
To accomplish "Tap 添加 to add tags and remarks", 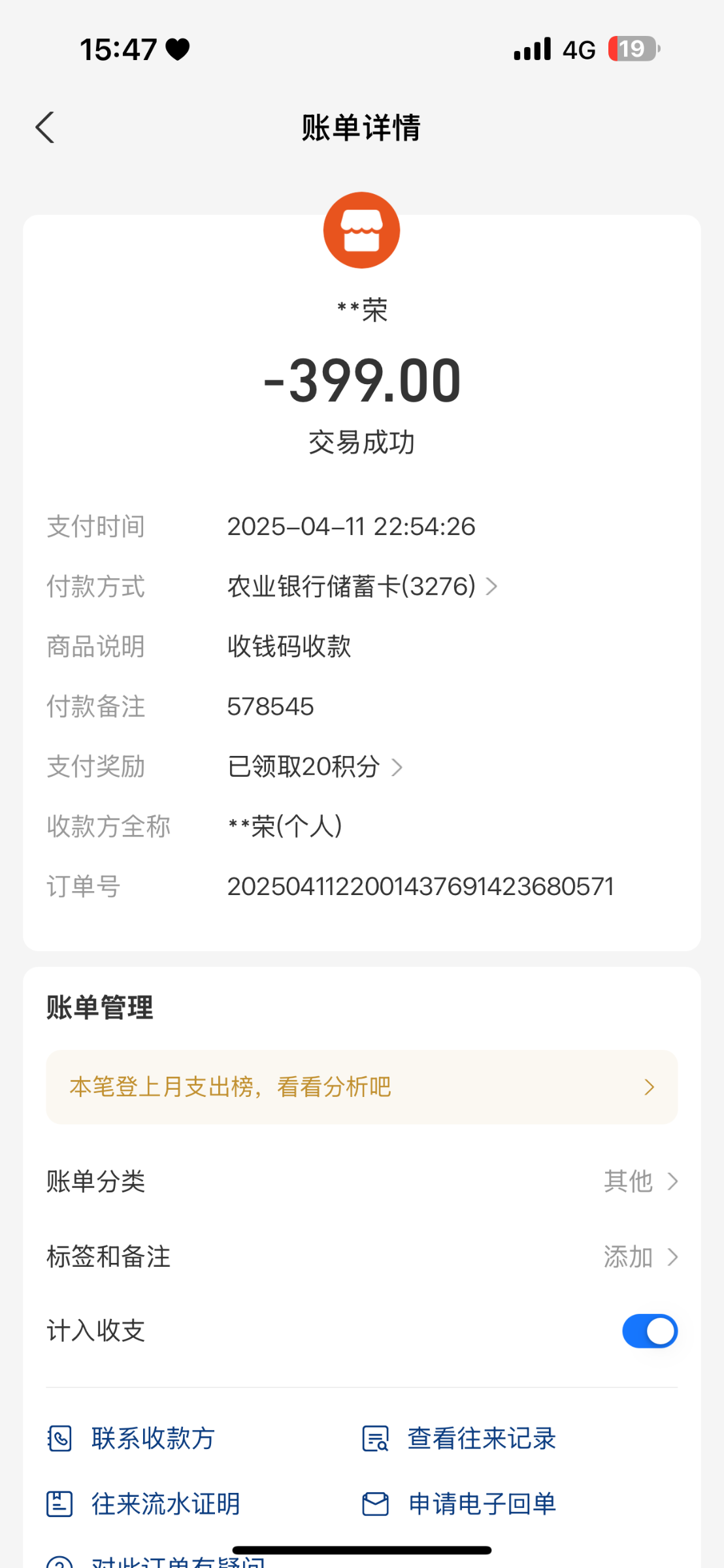I will coord(629,1256).
